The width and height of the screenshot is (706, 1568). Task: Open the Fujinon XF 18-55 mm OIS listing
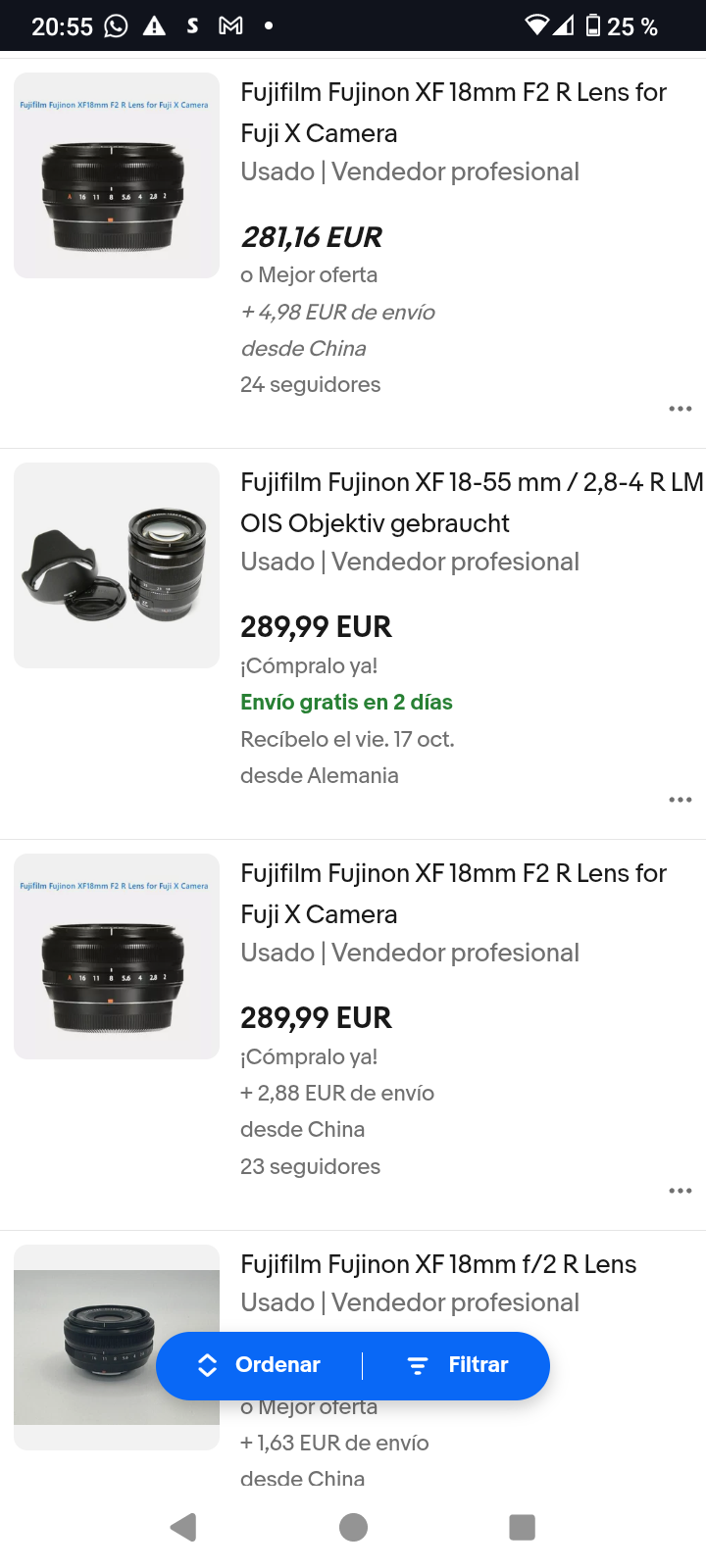point(471,502)
